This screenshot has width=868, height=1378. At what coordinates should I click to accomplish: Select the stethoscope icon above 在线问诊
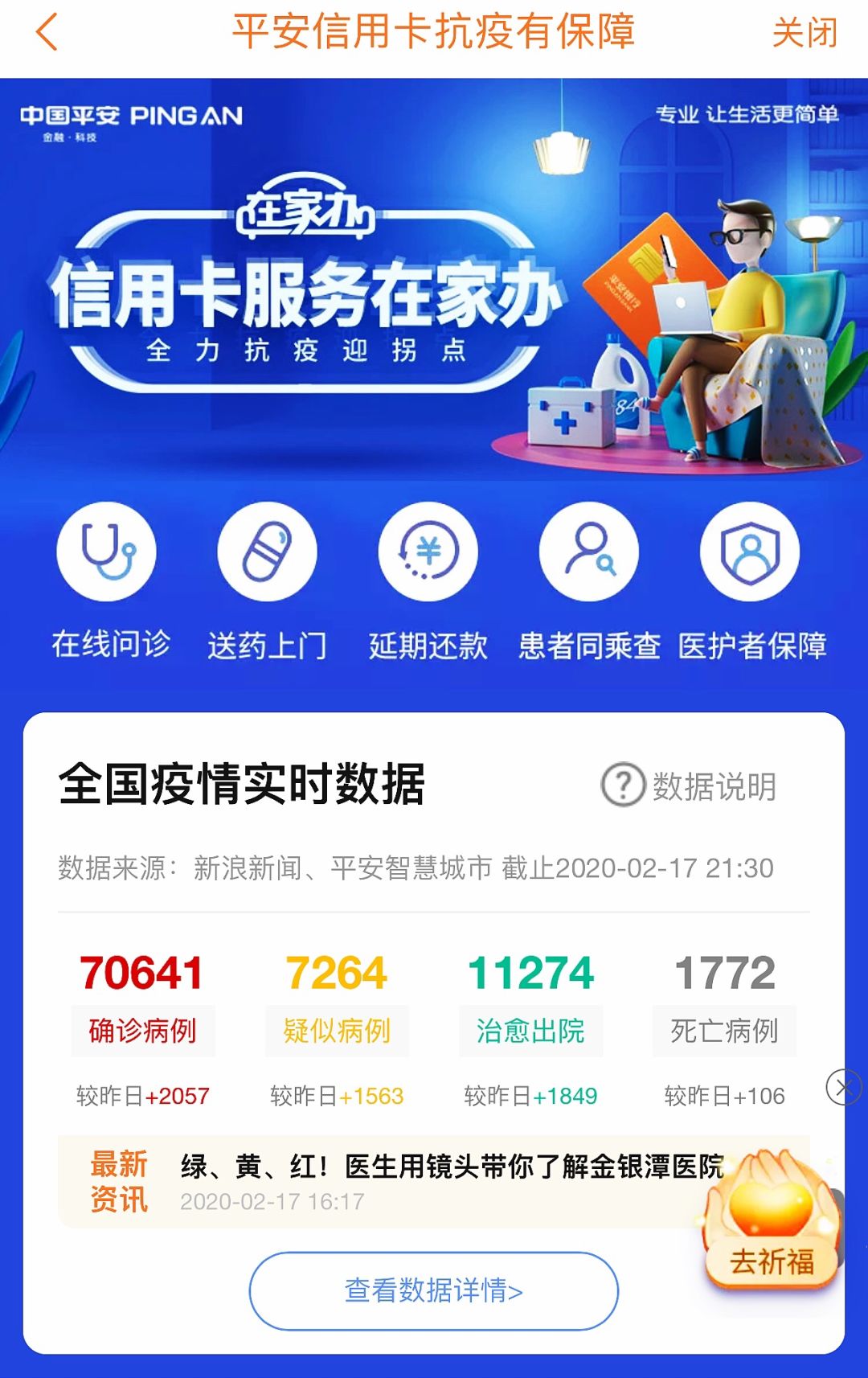tap(107, 552)
